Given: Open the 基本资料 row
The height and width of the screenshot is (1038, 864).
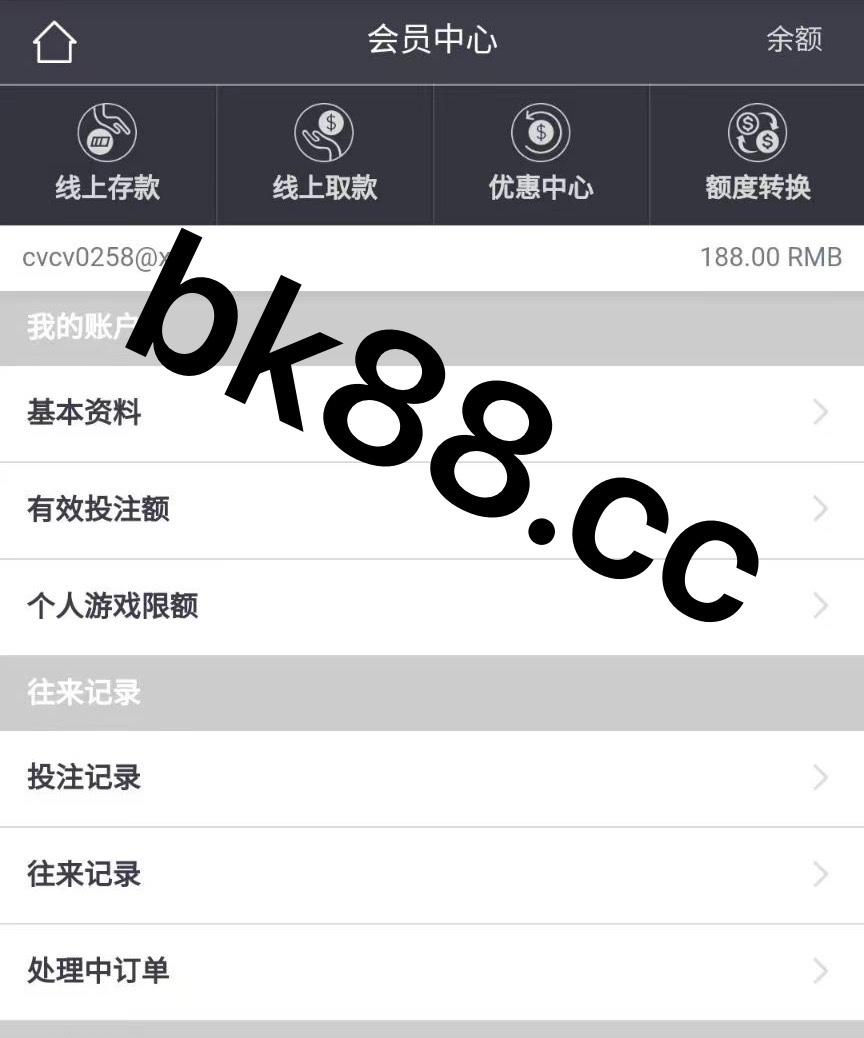Looking at the screenshot, I should click(x=432, y=413).
